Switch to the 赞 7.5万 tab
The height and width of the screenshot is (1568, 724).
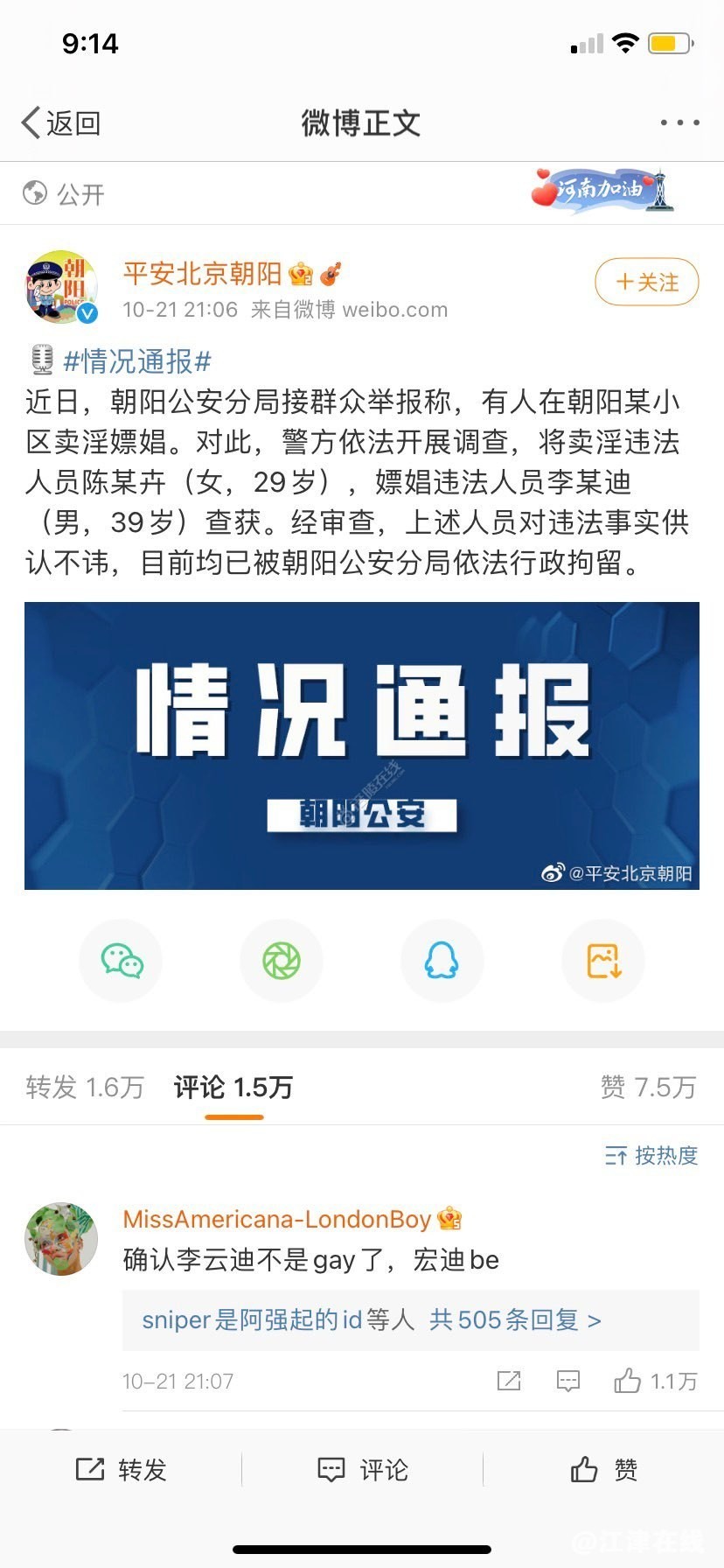tap(648, 1087)
